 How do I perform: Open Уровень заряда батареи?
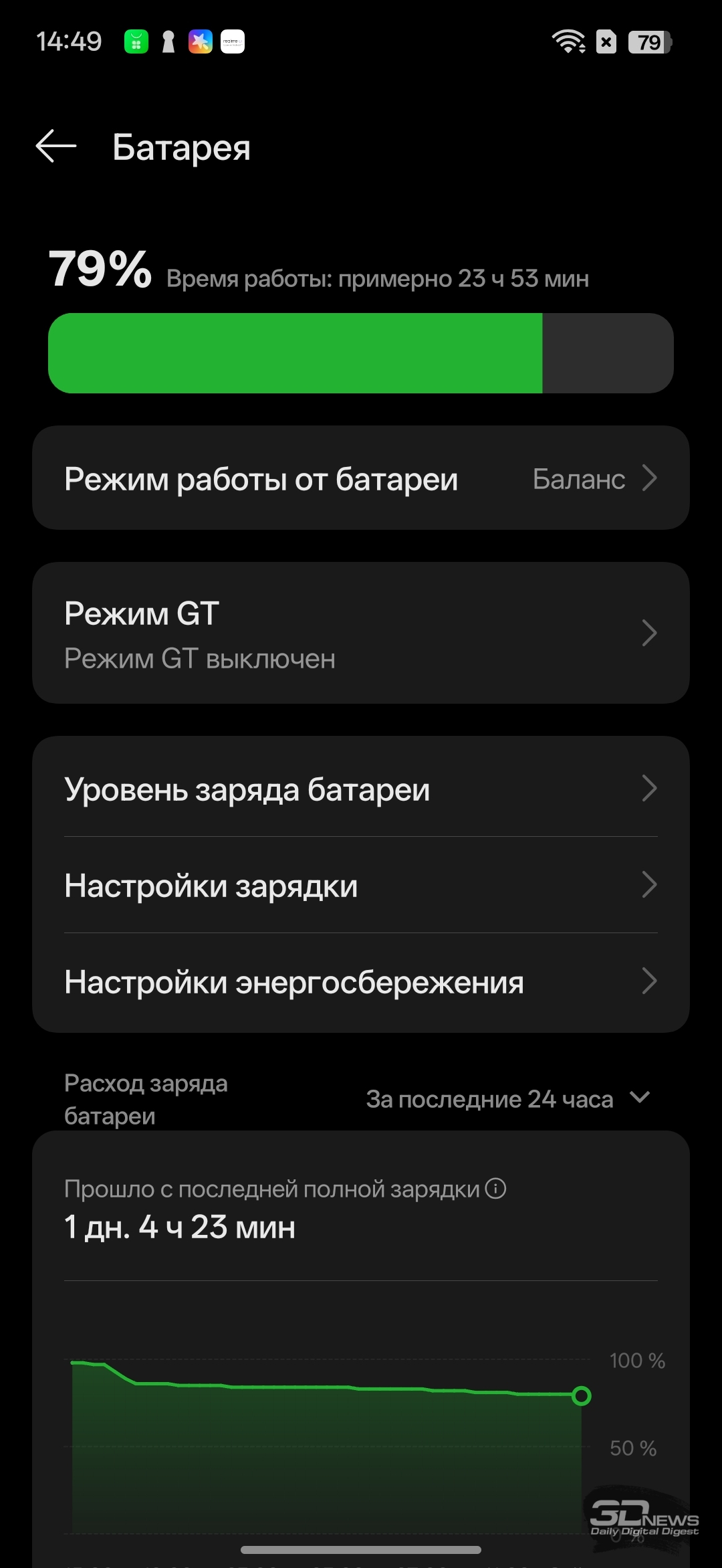click(x=361, y=789)
